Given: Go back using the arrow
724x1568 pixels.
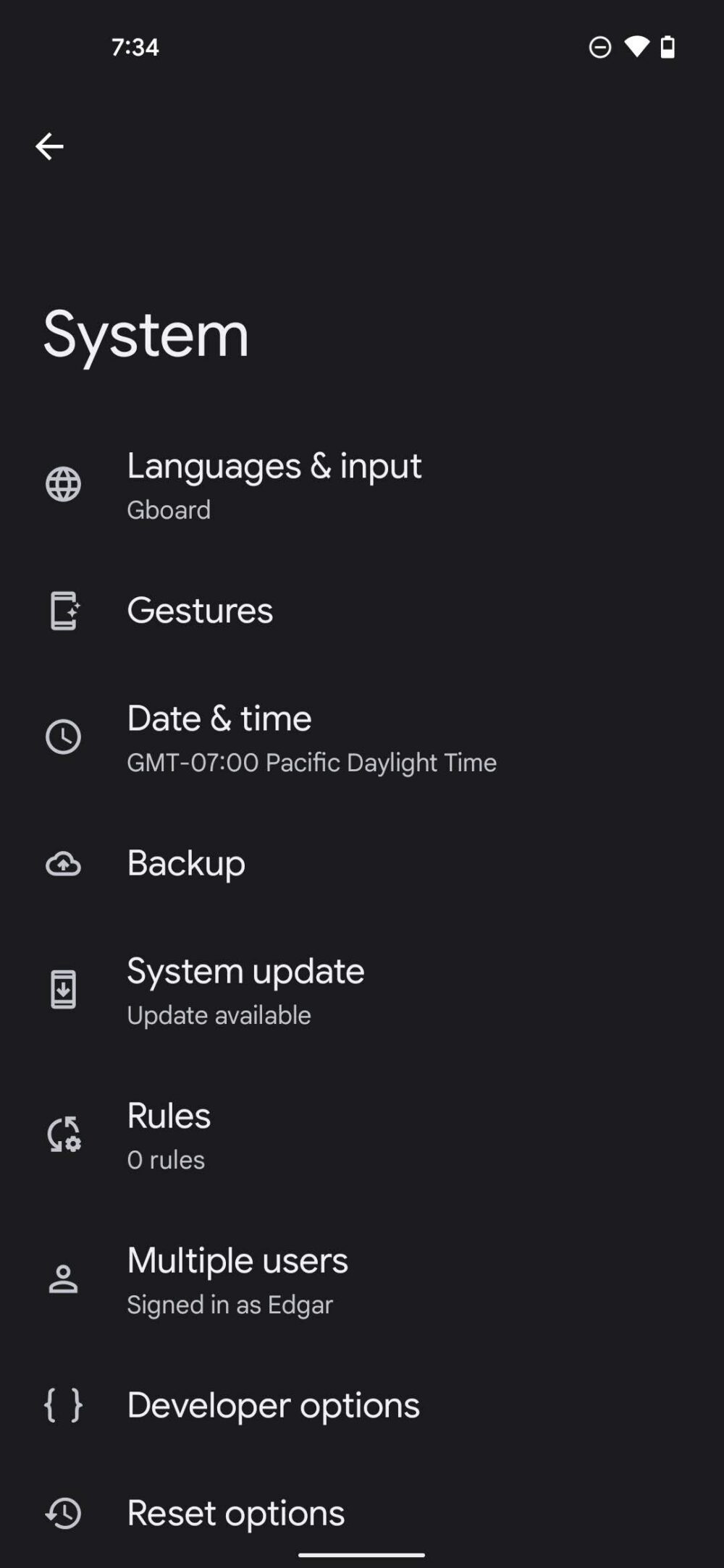Looking at the screenshot, I should (x=49, y=147).
